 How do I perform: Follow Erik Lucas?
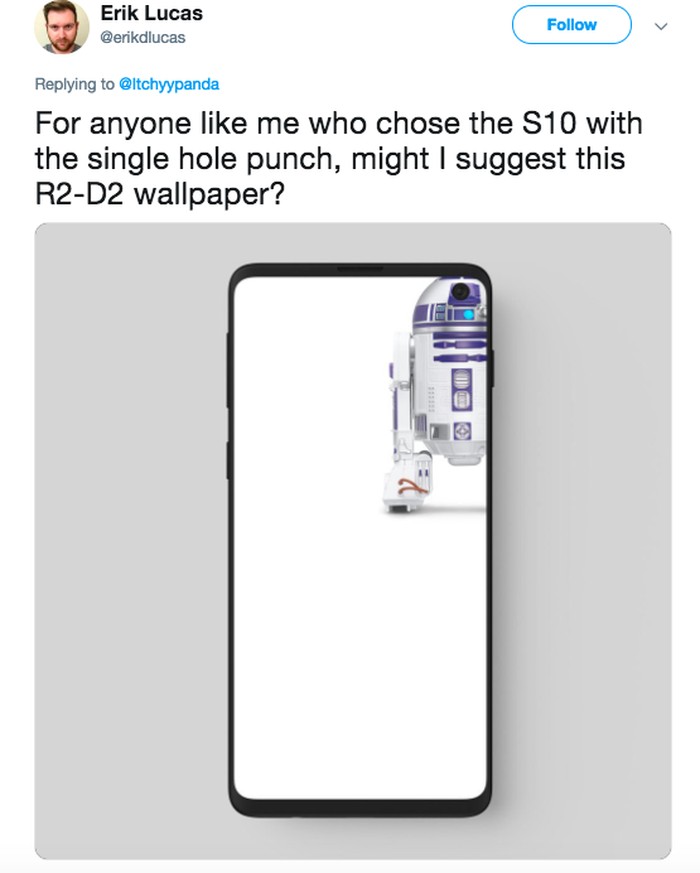pyautogui.click(x=571, y=25)
